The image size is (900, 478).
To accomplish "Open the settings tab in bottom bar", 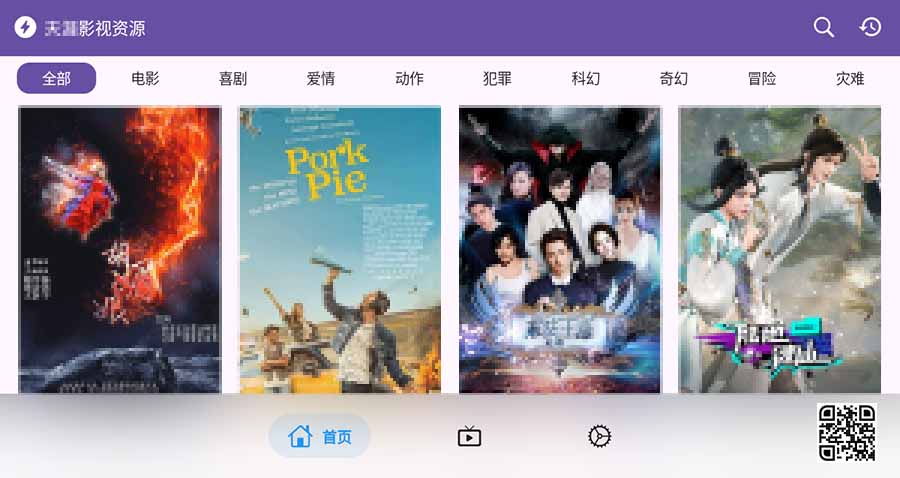I will coord(599,437).
